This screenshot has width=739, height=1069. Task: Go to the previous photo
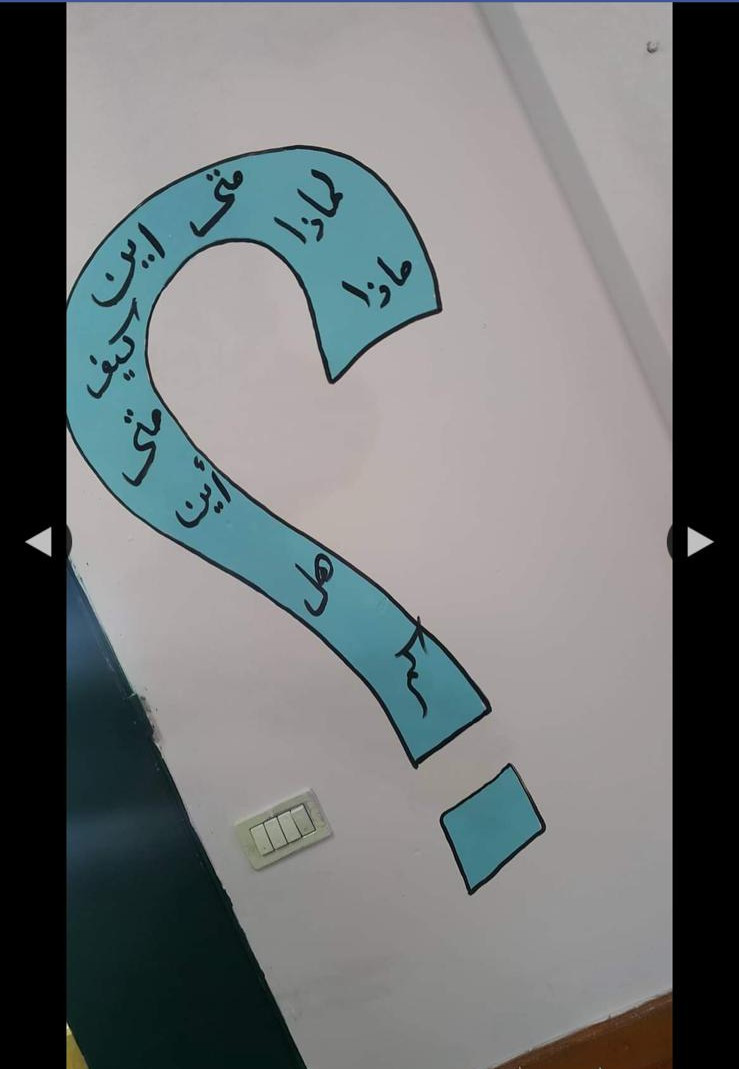click(x=38, y=541)
